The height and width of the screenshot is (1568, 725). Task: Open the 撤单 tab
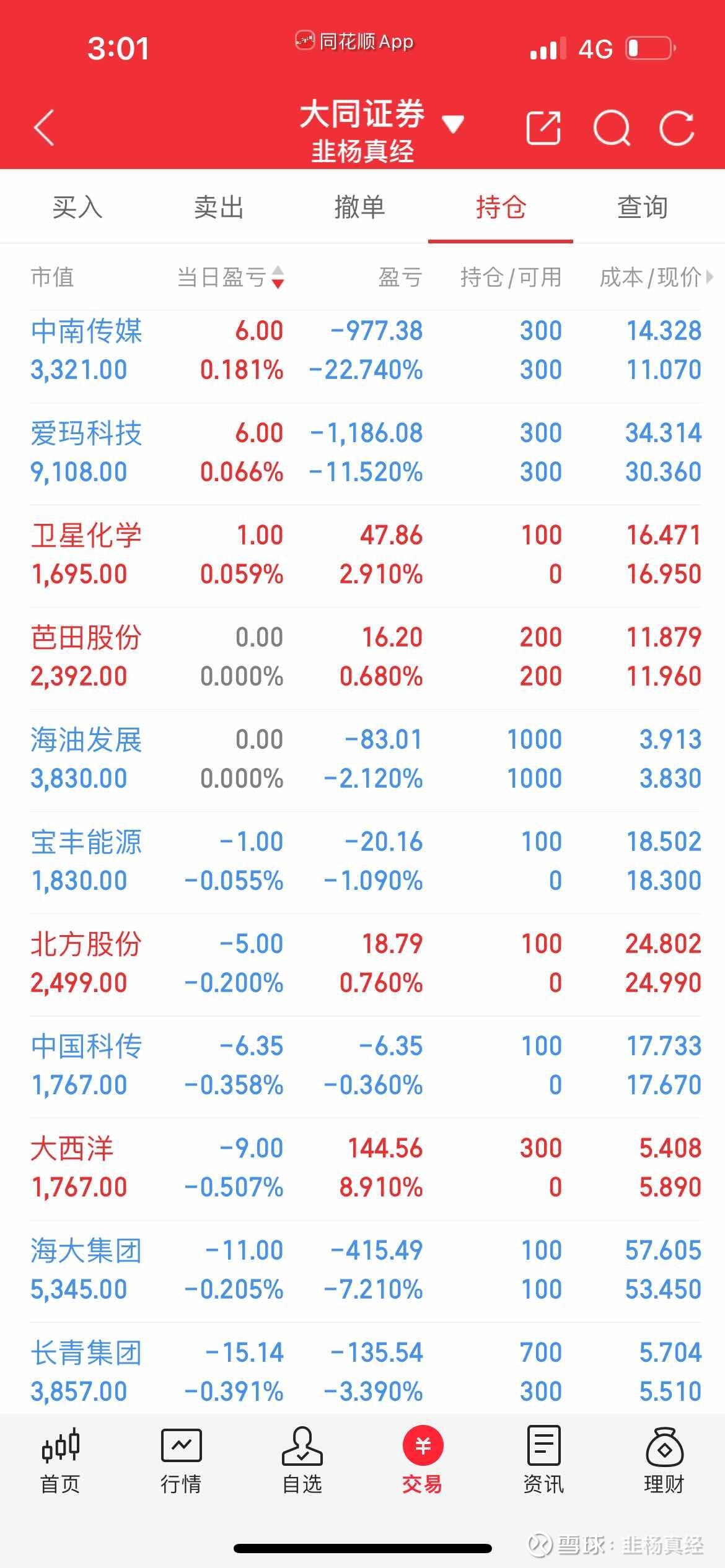(359, 207)
